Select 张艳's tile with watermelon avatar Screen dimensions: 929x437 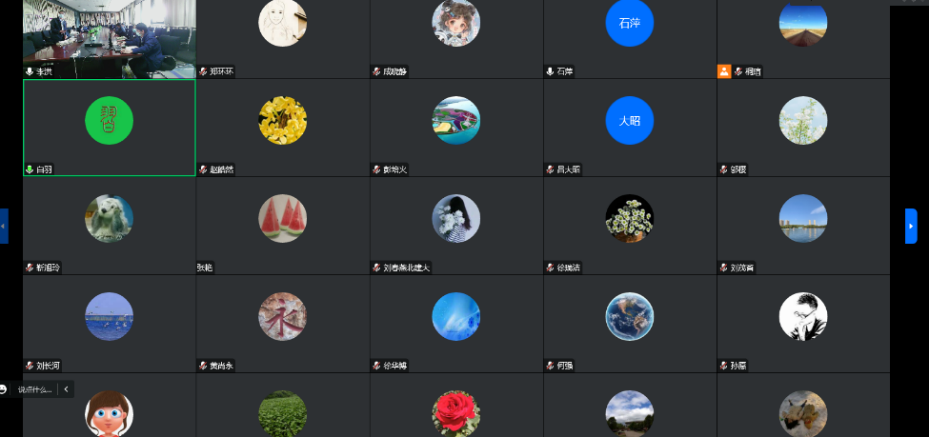click(283, 225)
